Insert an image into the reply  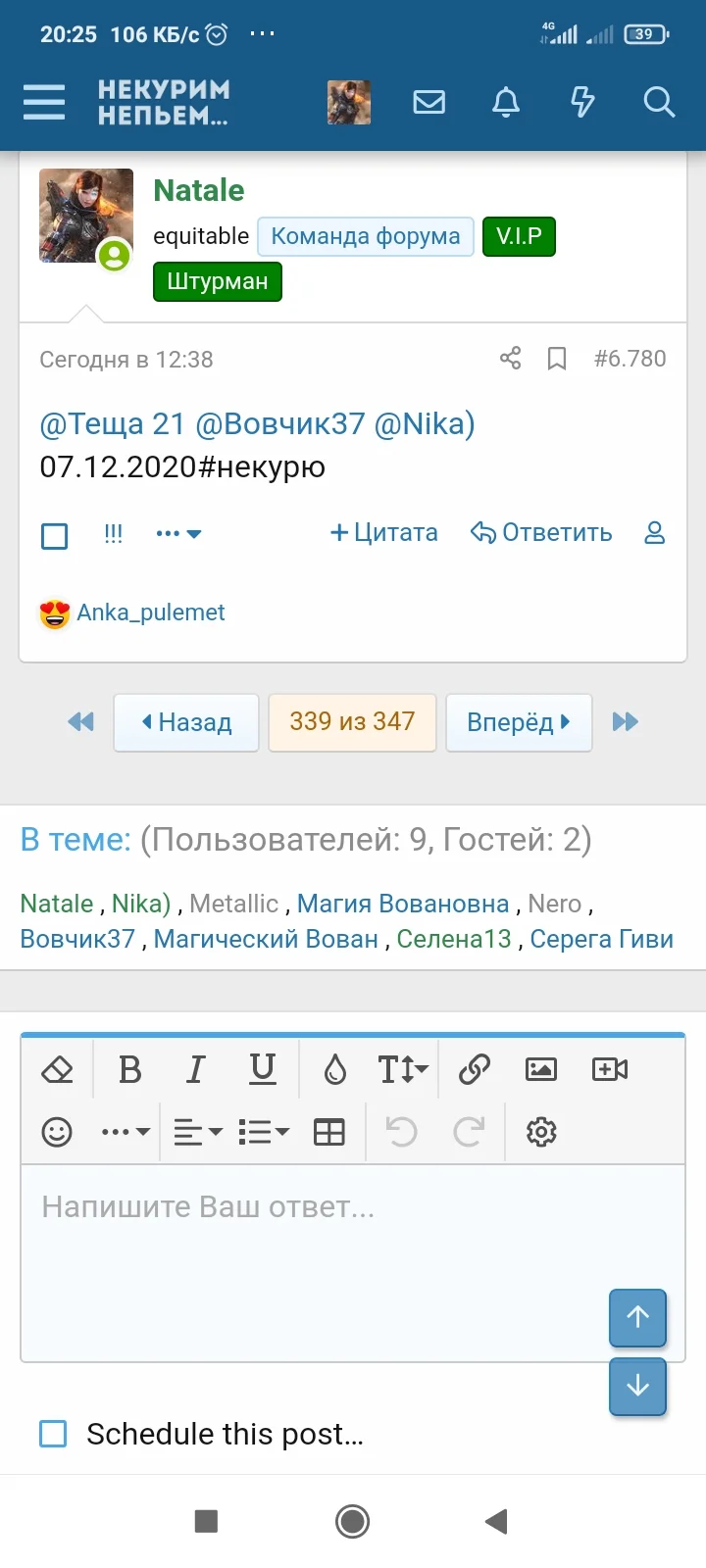click(x=540, y=1069)
